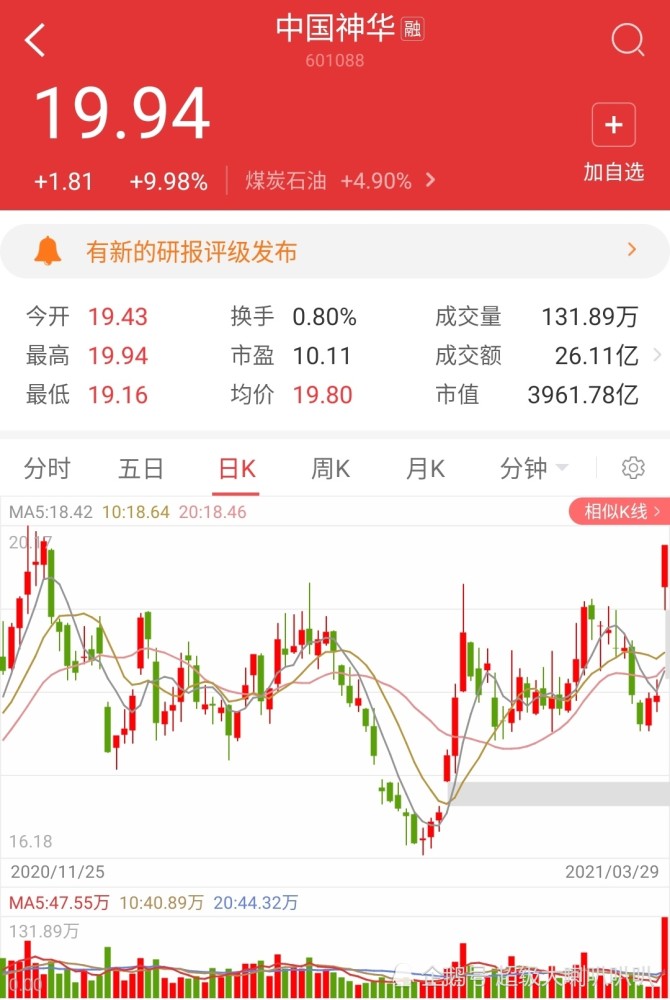
Task: Expand the 分钟 interval dropdown
Action: (534, 468)
